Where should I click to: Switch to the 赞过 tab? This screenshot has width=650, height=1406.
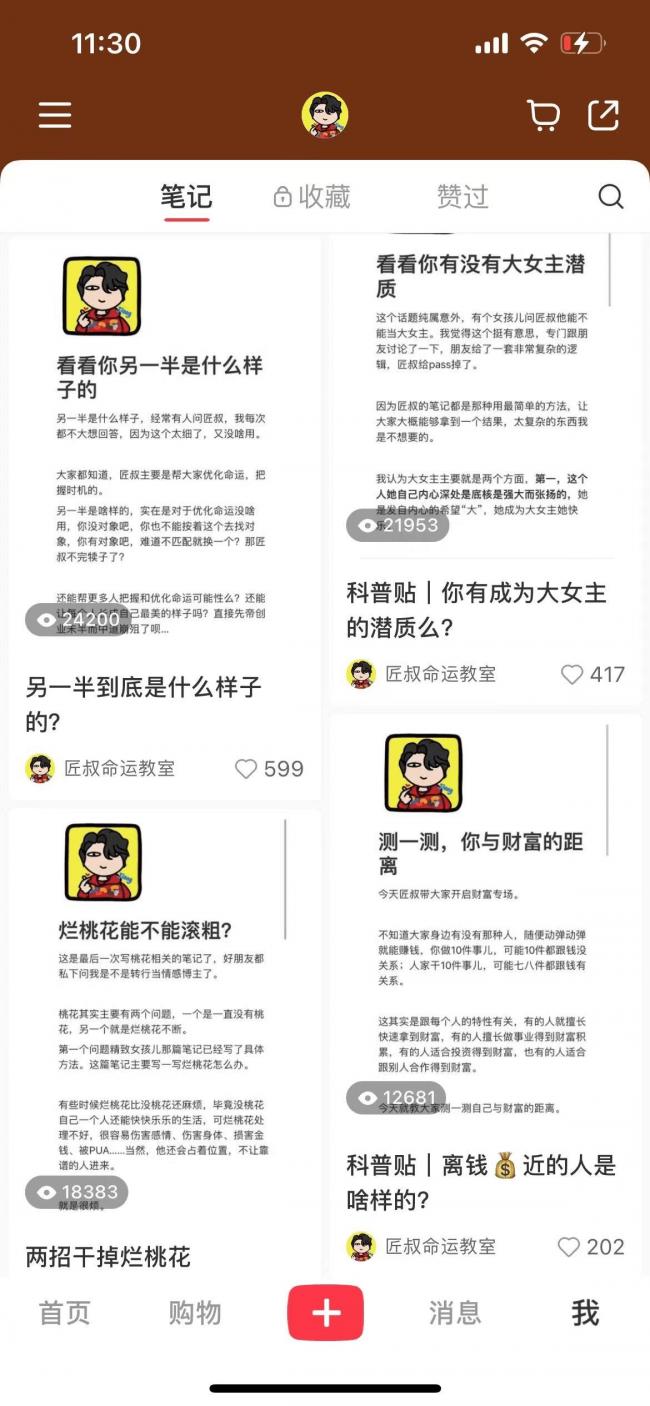coord(462,196)
